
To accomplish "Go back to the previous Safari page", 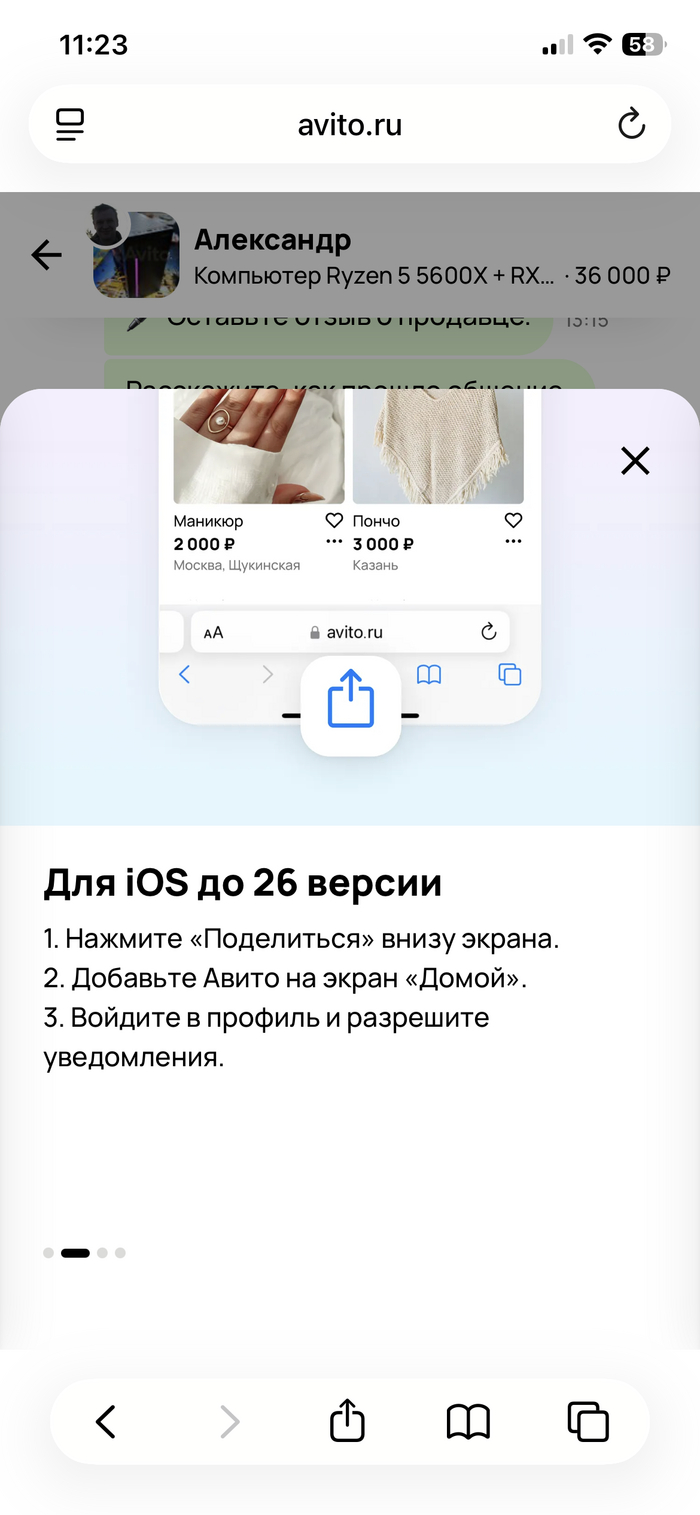I will (x=106, y=1421).
